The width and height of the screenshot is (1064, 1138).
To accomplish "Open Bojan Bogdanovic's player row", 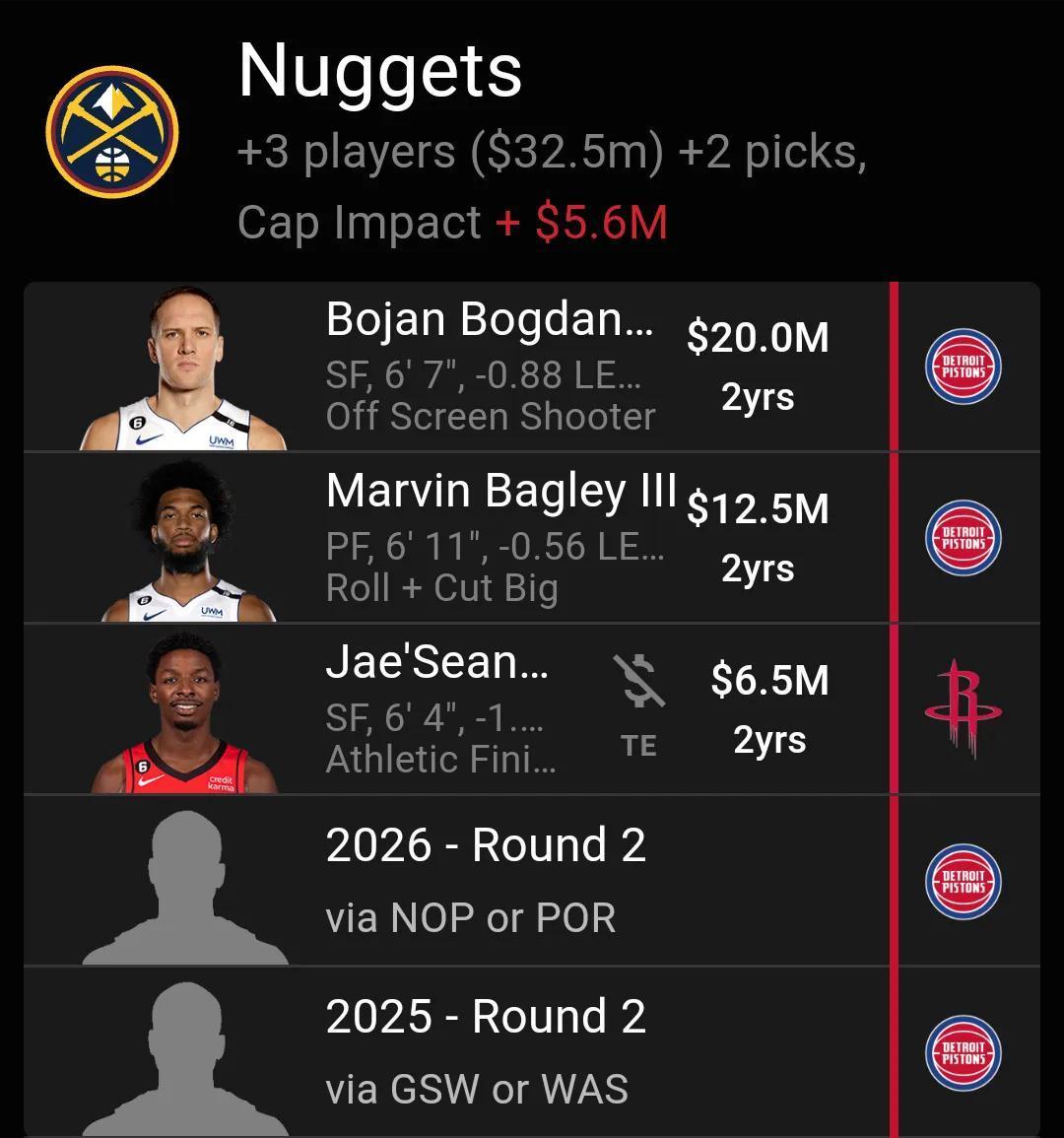I will coord(489,367).
